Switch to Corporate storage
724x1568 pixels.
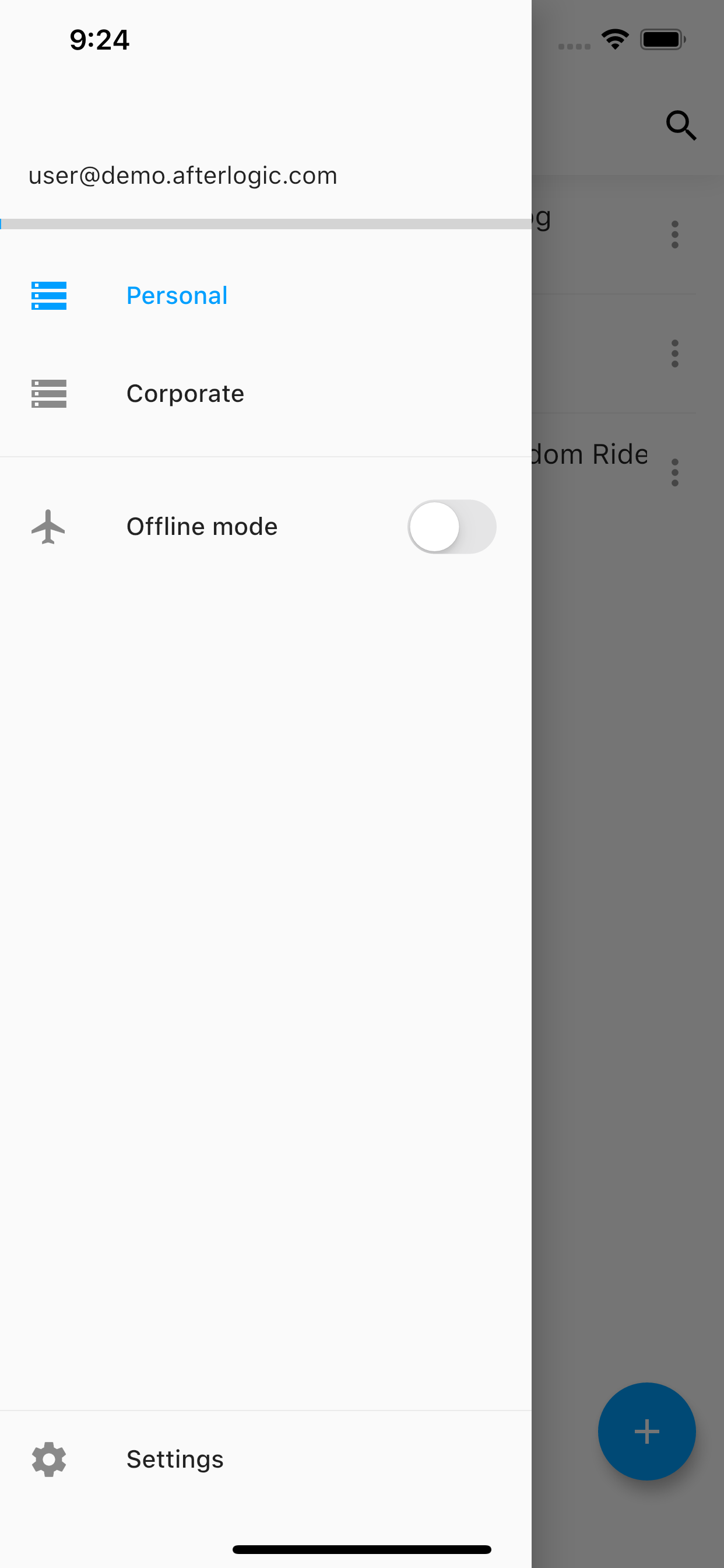[184, 394]
